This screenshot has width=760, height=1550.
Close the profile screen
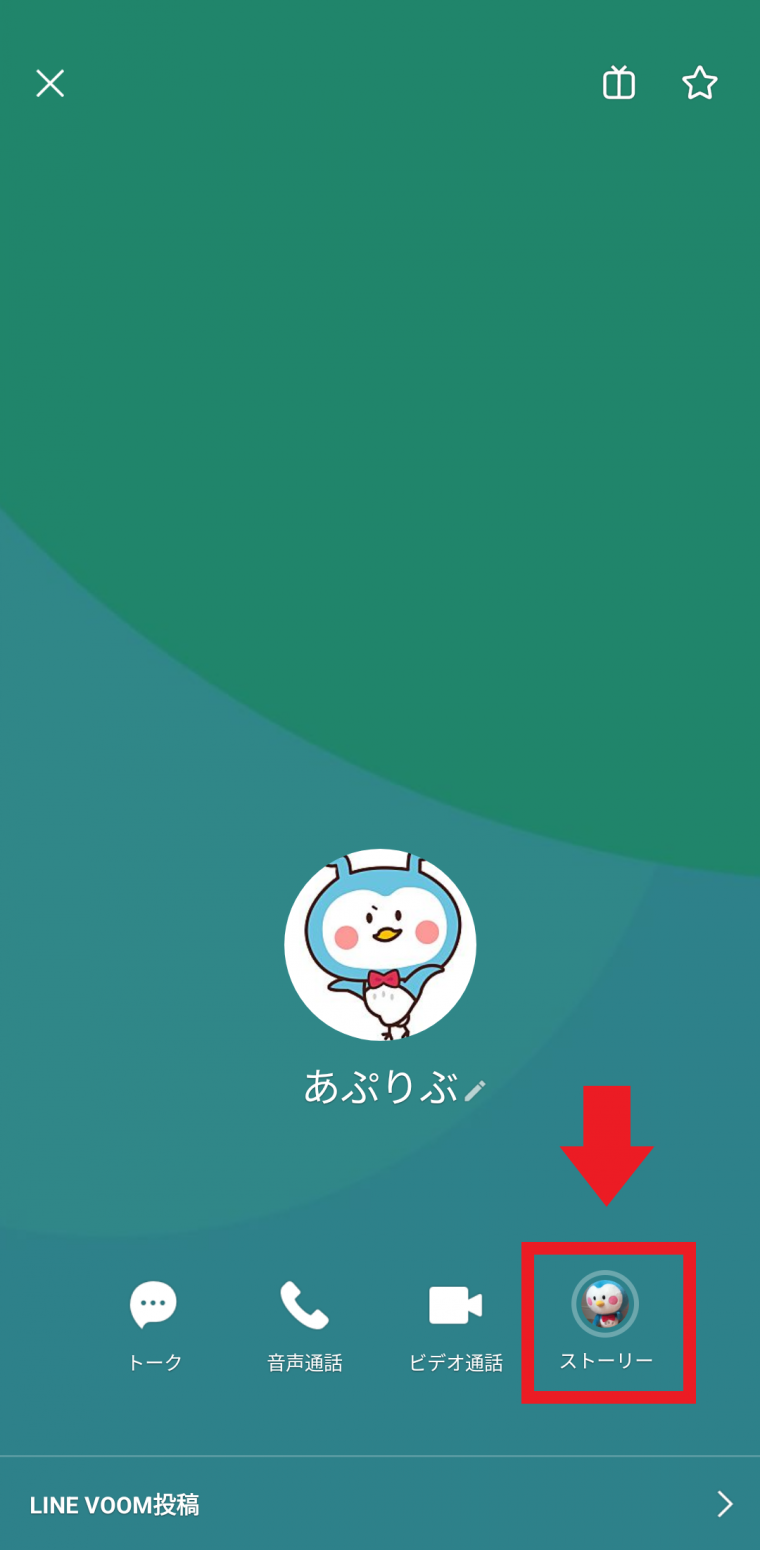(x=50, y=83)
